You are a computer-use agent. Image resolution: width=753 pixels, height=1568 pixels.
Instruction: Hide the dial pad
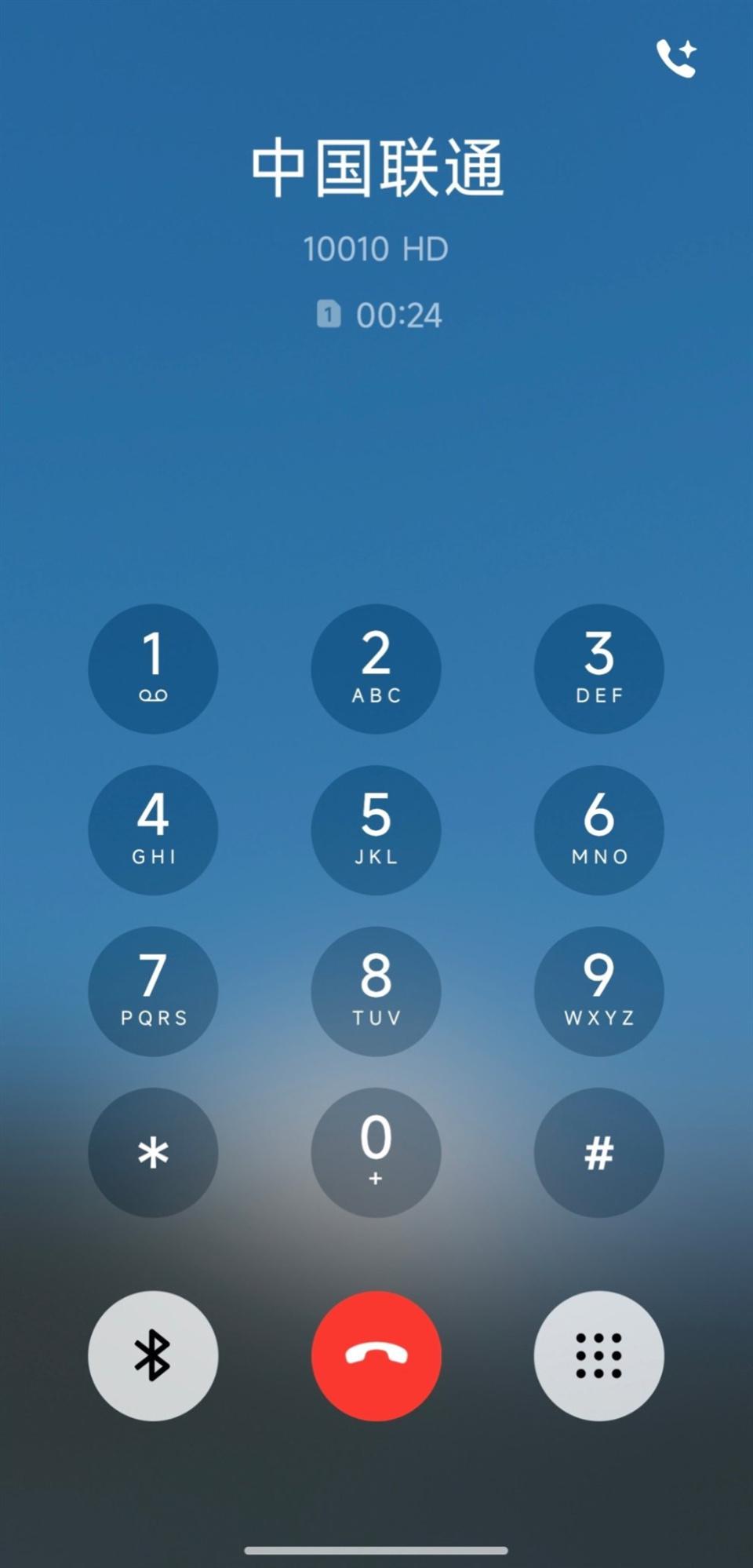click(x=598, y=1355)
